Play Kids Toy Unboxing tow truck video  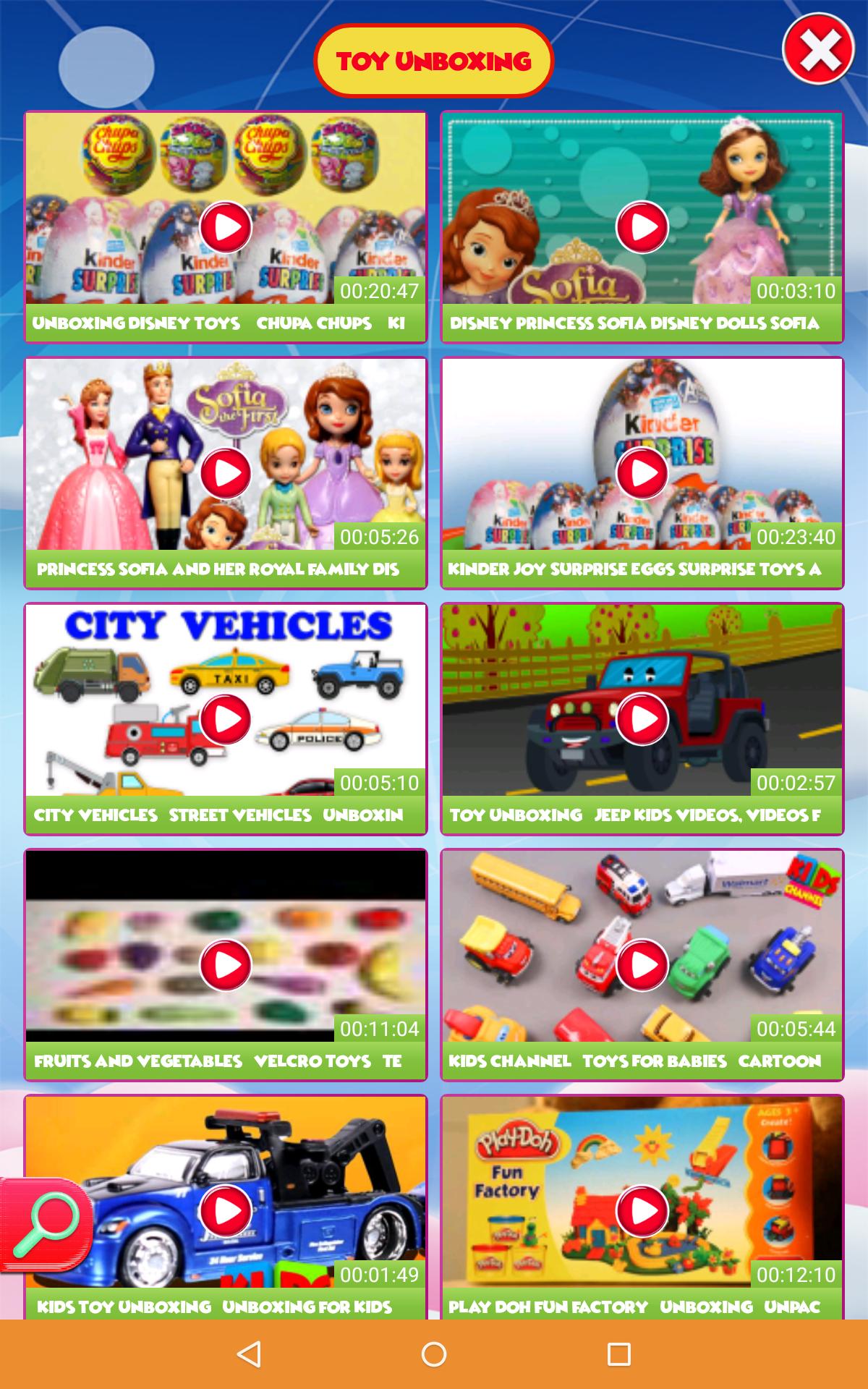click(x=225, y=1210)
